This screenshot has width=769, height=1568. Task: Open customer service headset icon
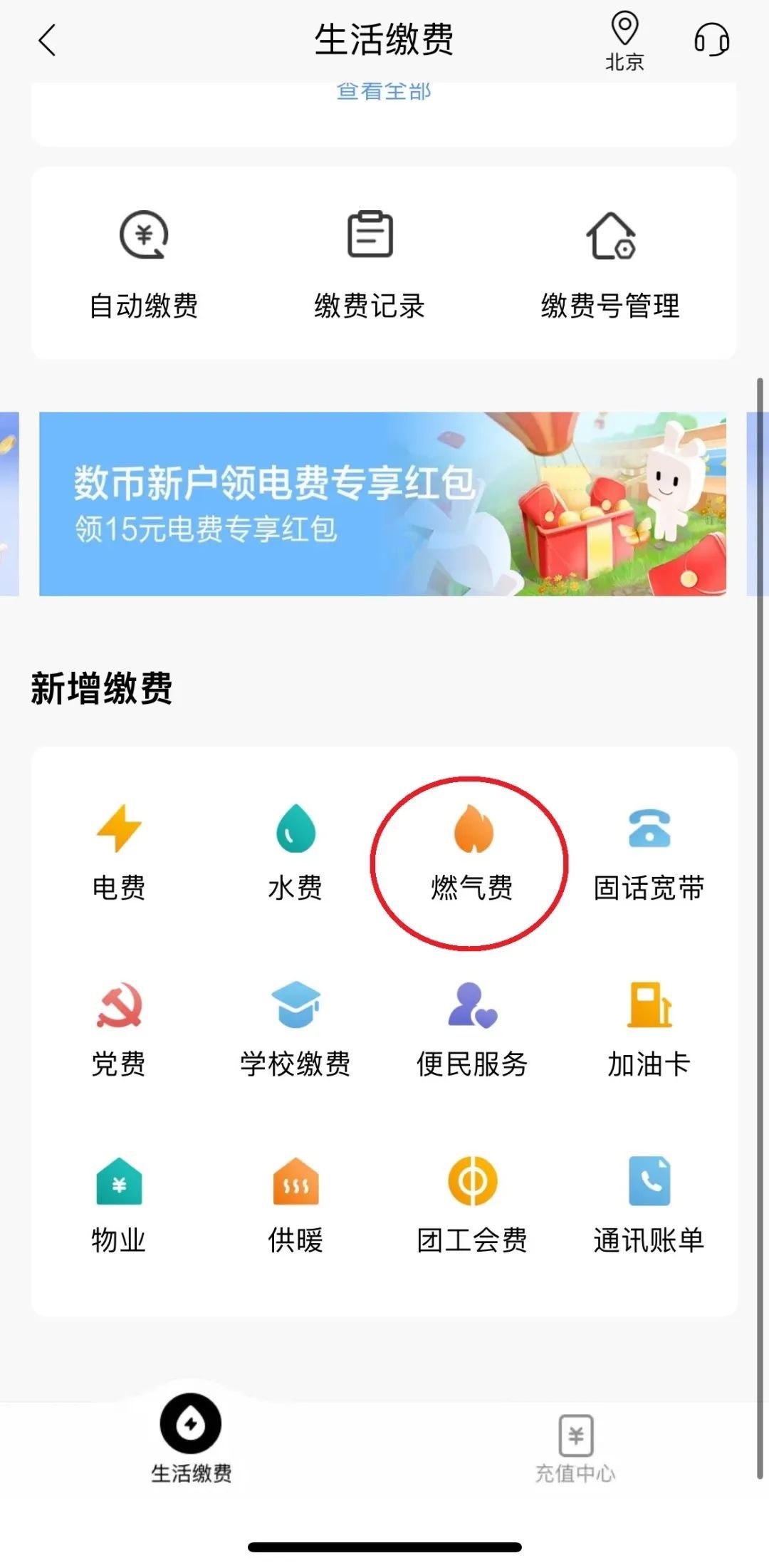click(711, 40)
